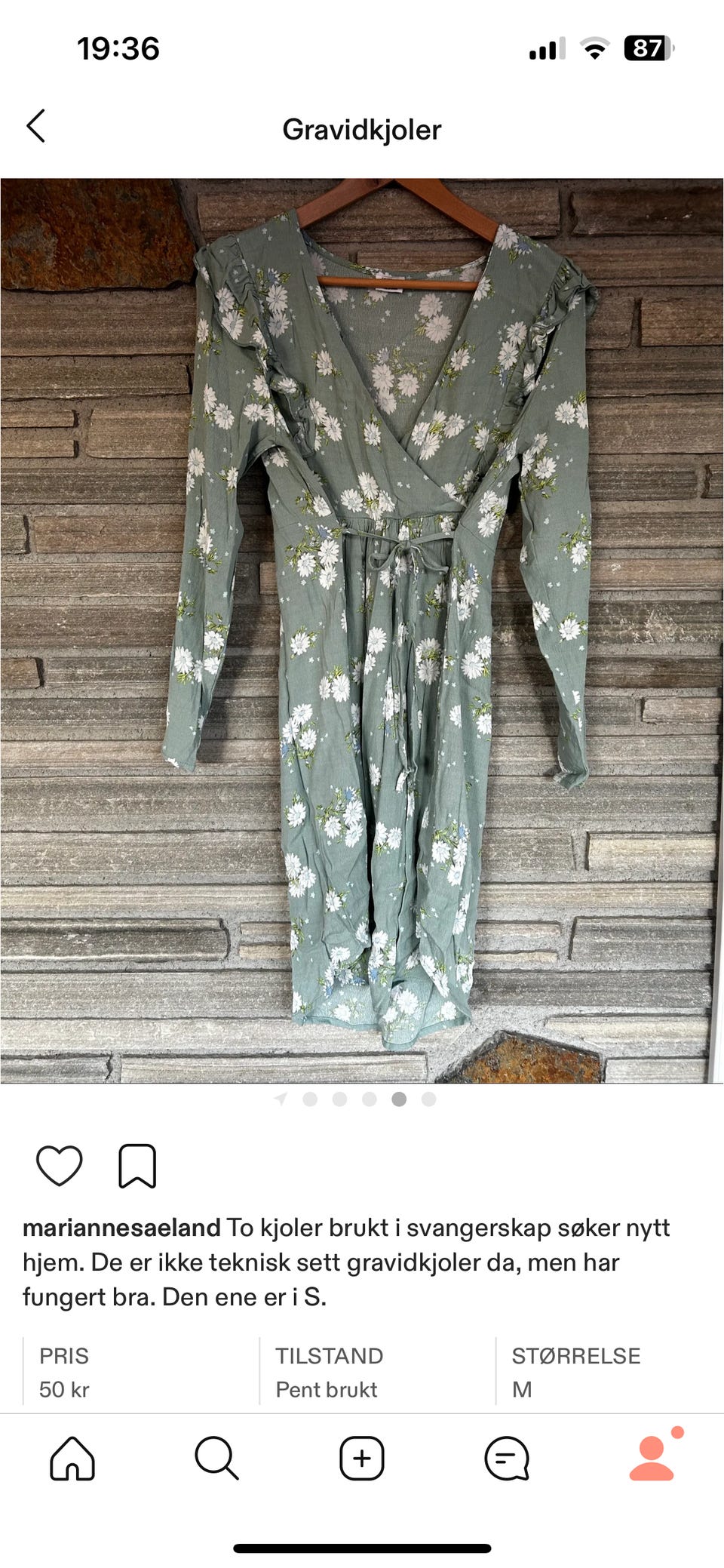724x1568 pixels.
Task: Go back from Gravidkjoler listing
Action: tap(36, 126)
